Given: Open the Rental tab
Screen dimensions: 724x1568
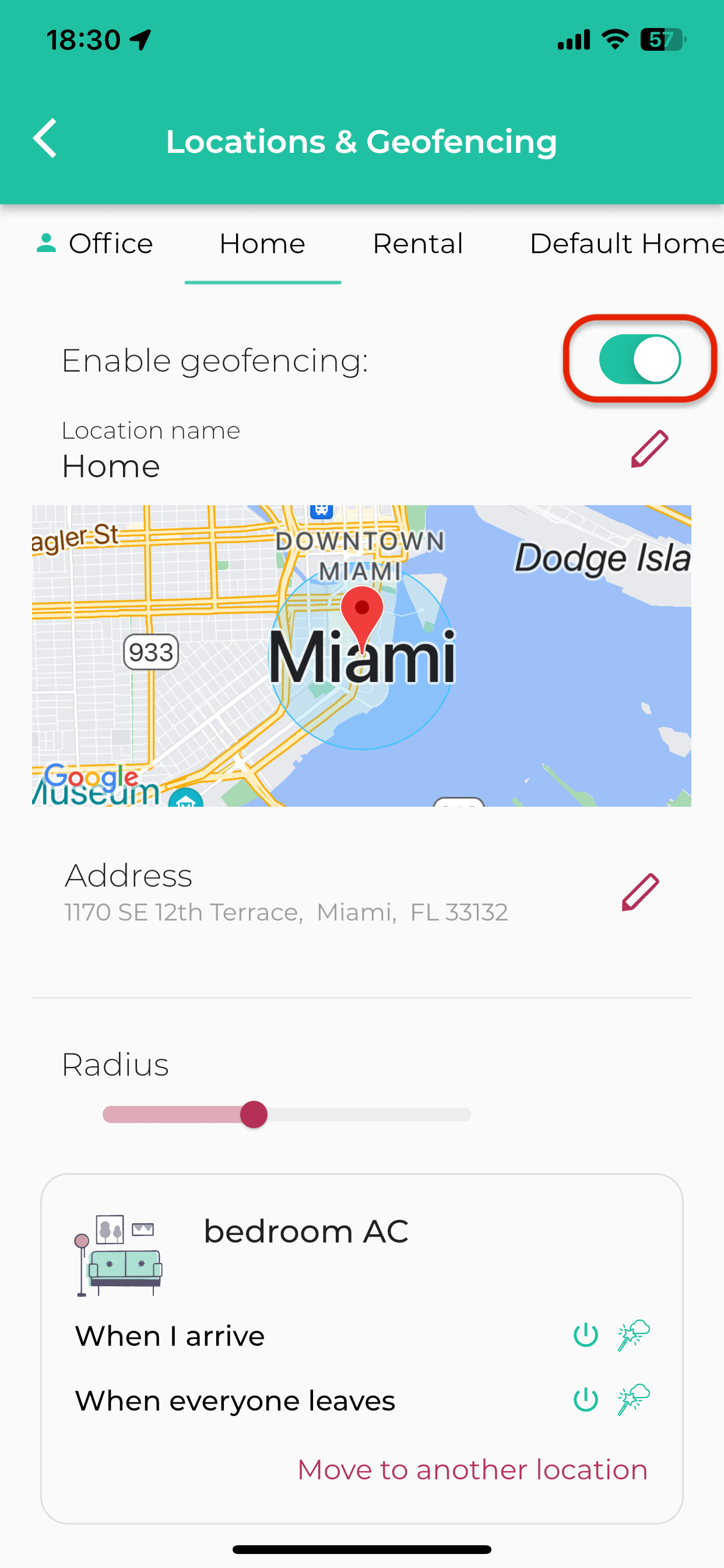Looking at the screenshot, I should point(417,243).
